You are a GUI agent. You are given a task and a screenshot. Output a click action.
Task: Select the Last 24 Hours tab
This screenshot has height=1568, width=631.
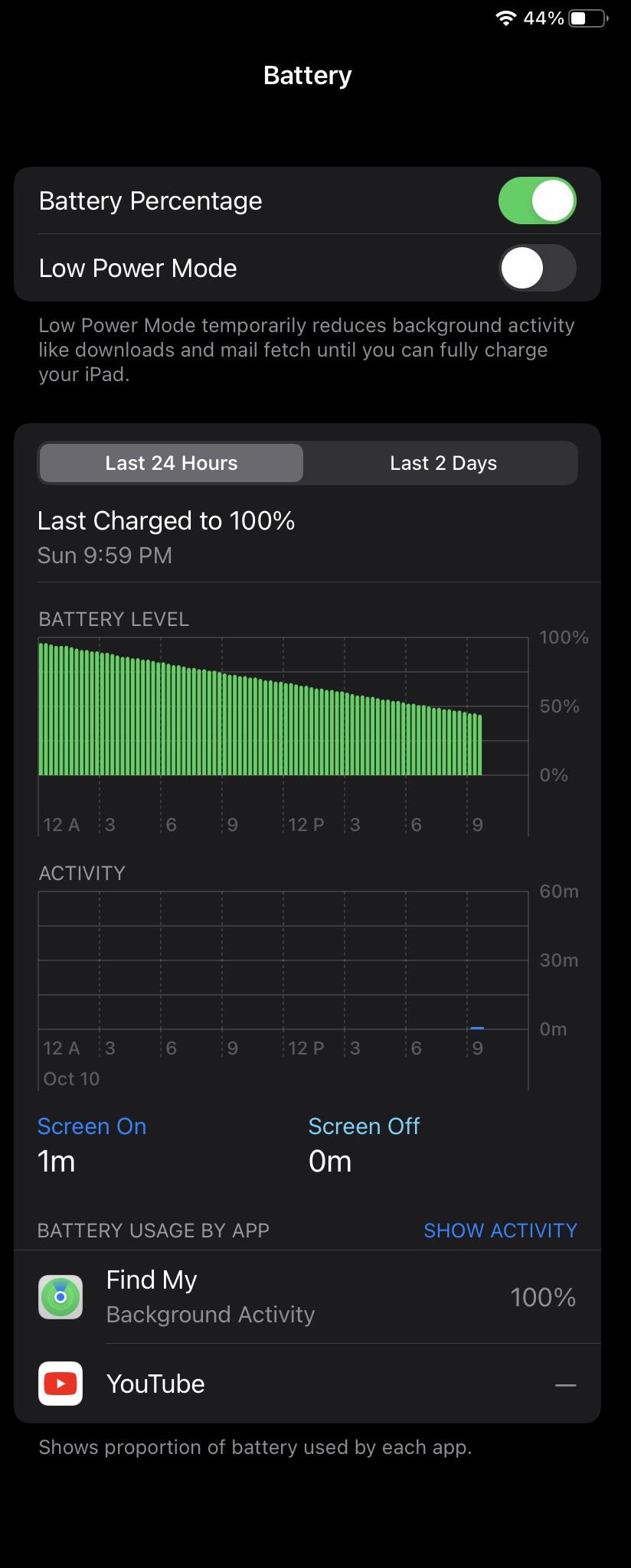coord(170,462)
